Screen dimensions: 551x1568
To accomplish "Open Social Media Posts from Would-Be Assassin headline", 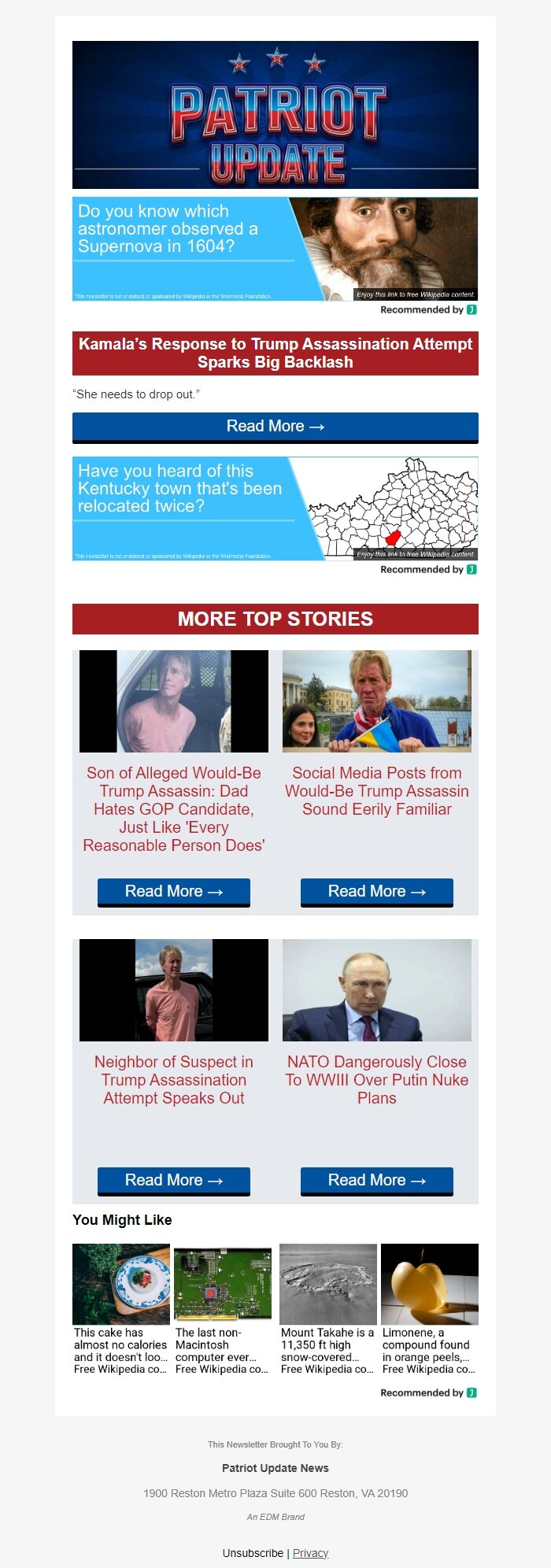I will click(x=376, y=791).
